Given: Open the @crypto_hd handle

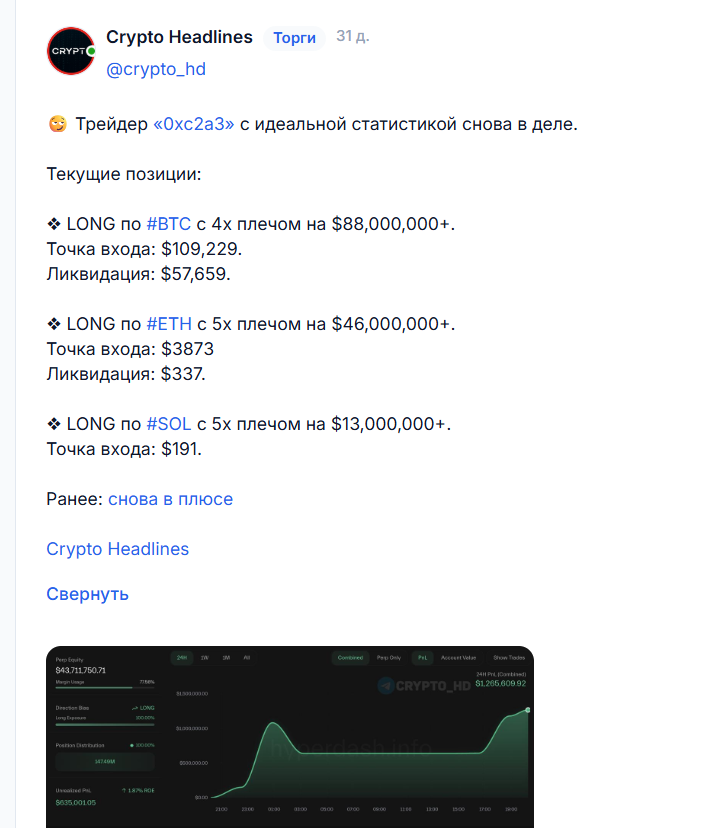Looking at the screenshot, I should click(156, 69).
